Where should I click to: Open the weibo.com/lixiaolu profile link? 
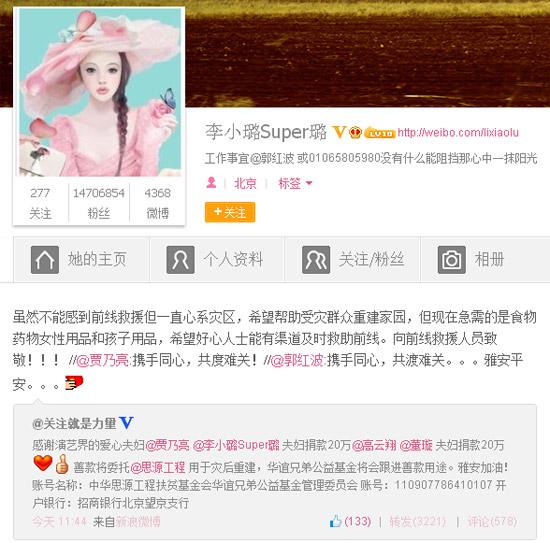458,133
